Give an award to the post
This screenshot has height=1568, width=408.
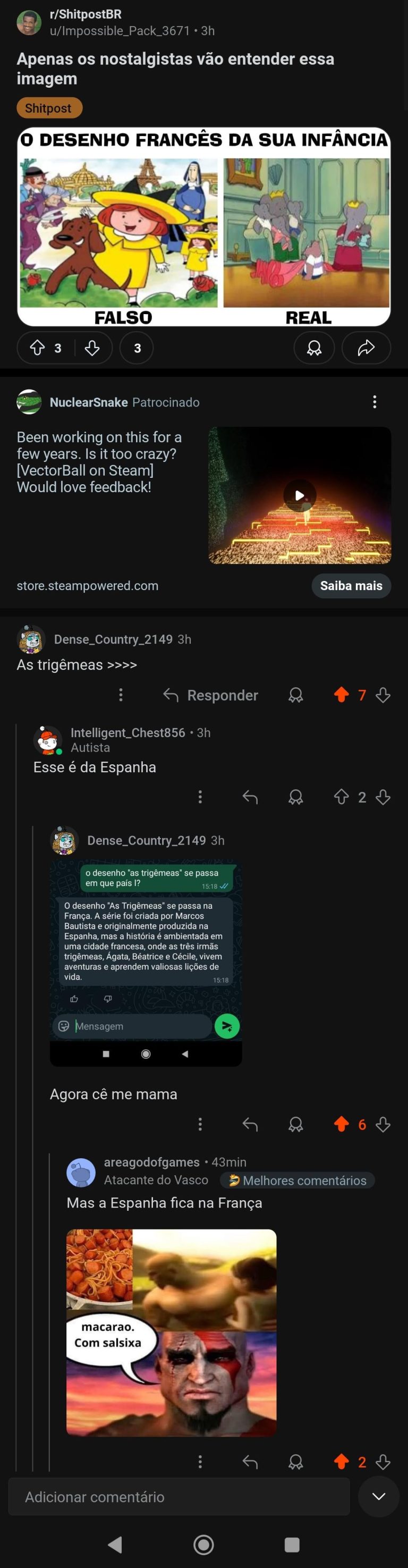pos(314,348)
